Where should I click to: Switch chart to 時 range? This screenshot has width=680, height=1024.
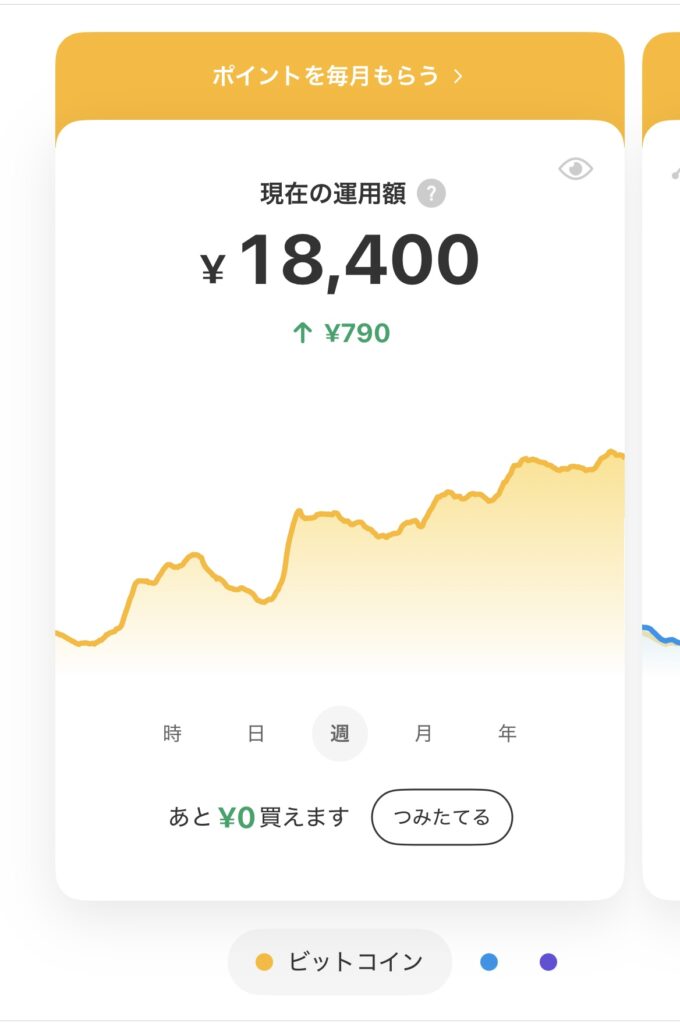coord(172,734)
